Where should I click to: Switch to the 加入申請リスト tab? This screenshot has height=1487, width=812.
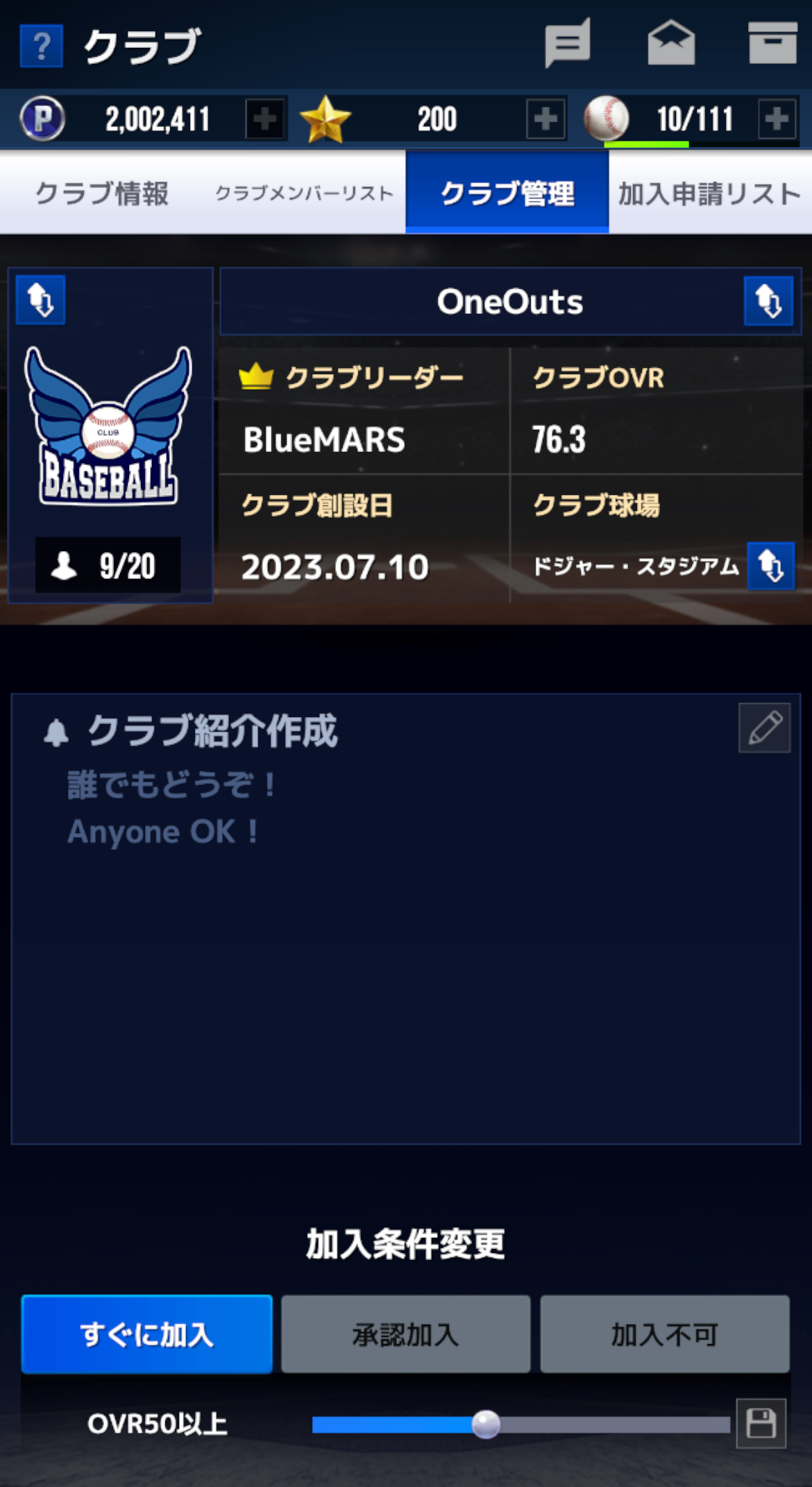(x=709, y=193)
